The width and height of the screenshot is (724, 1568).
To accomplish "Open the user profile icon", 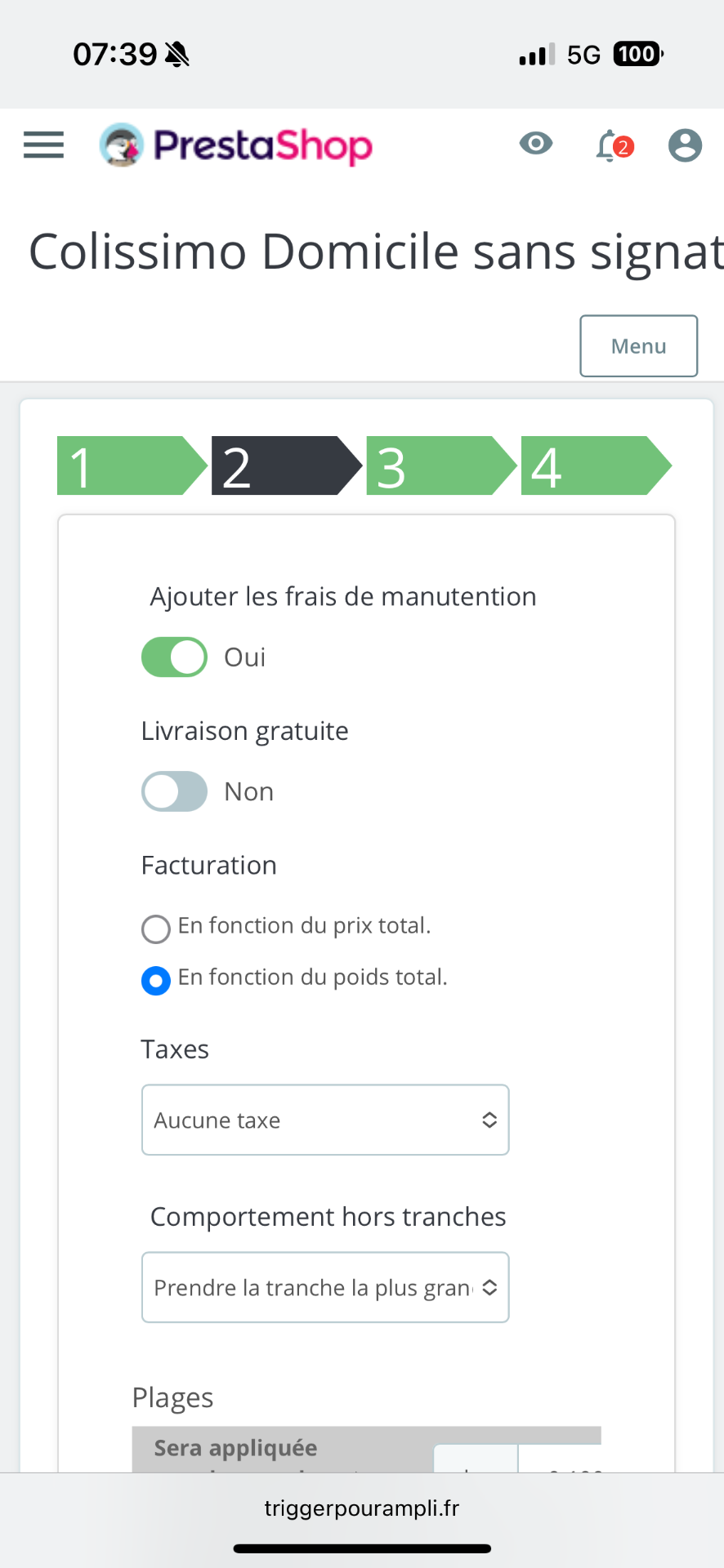I will (x=685, y=145).
